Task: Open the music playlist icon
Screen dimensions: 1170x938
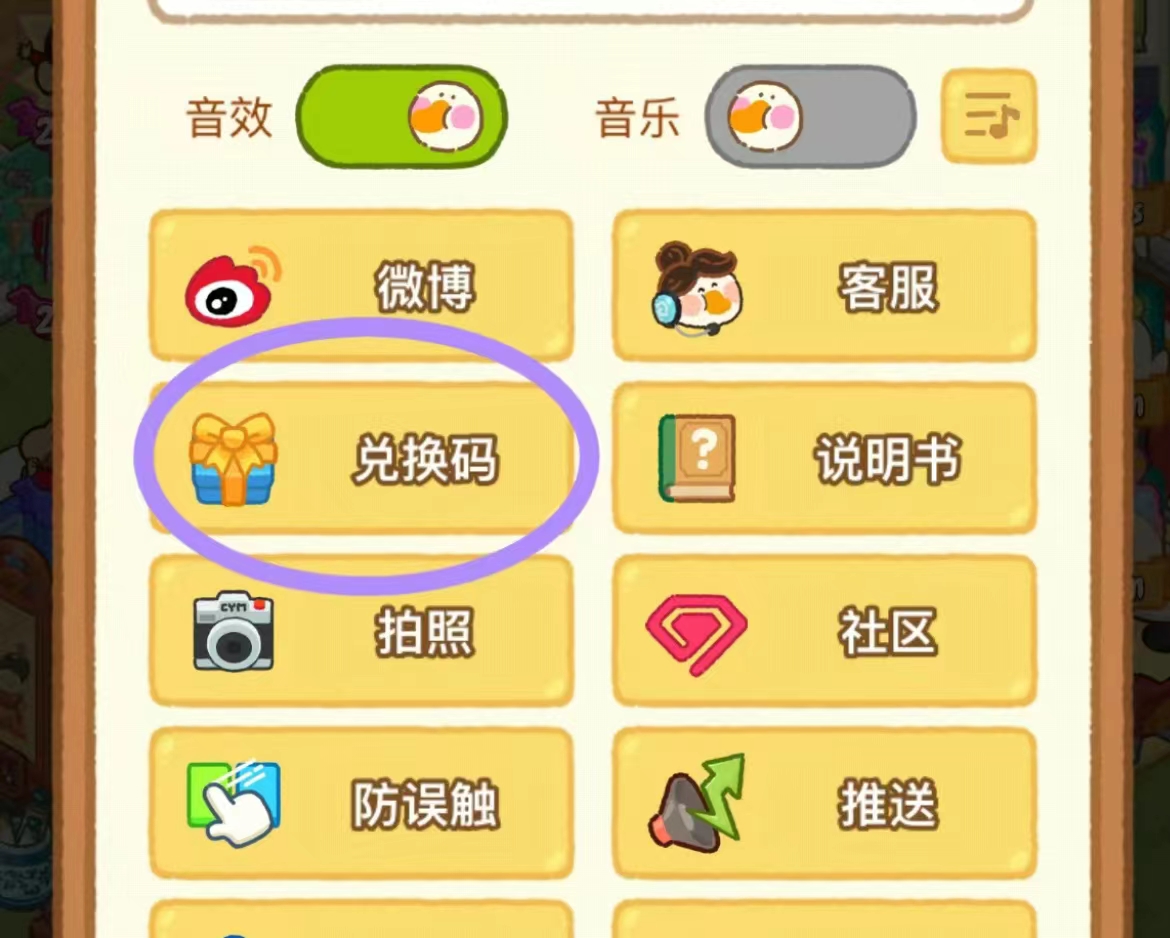Action: [x=988, y=117]
